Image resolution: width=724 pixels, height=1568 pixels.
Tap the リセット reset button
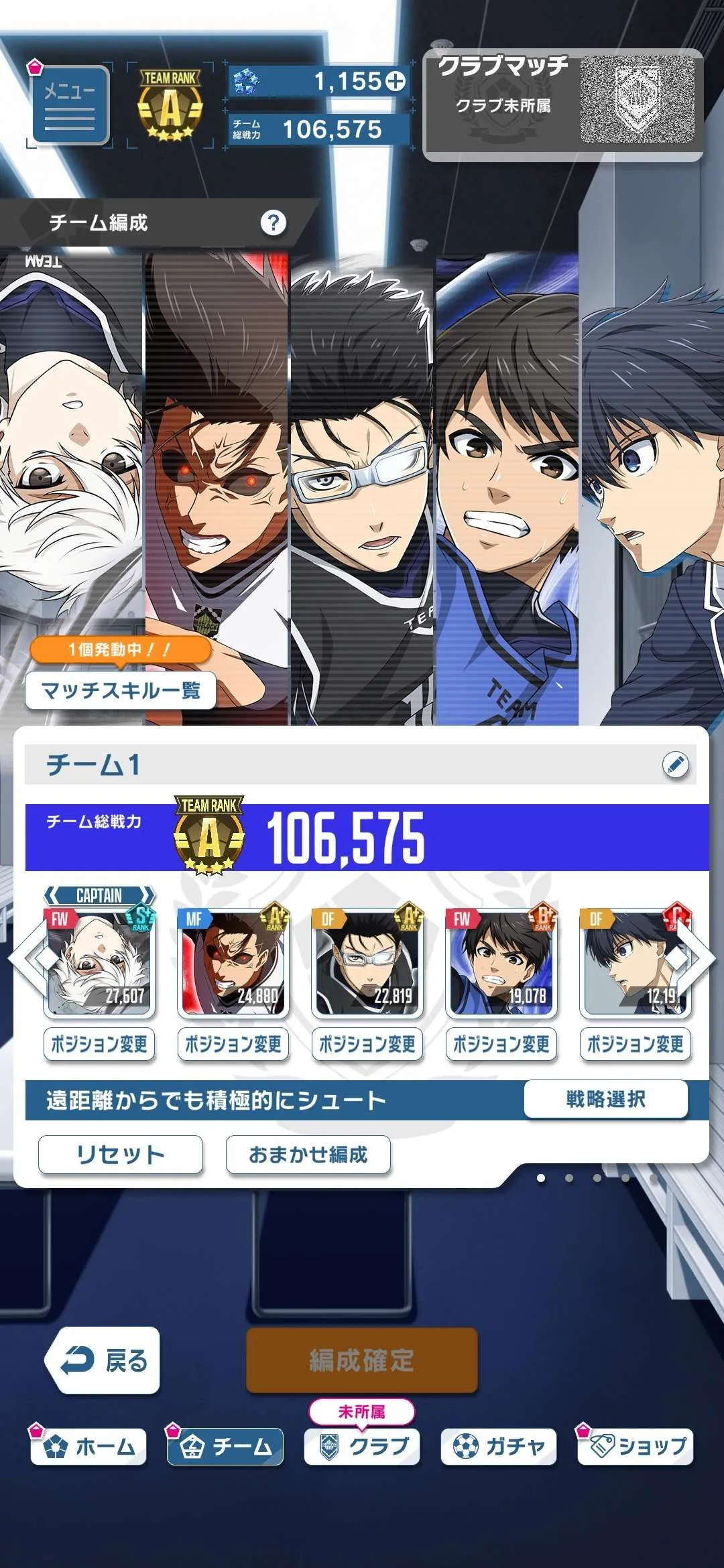point(121,1154)
